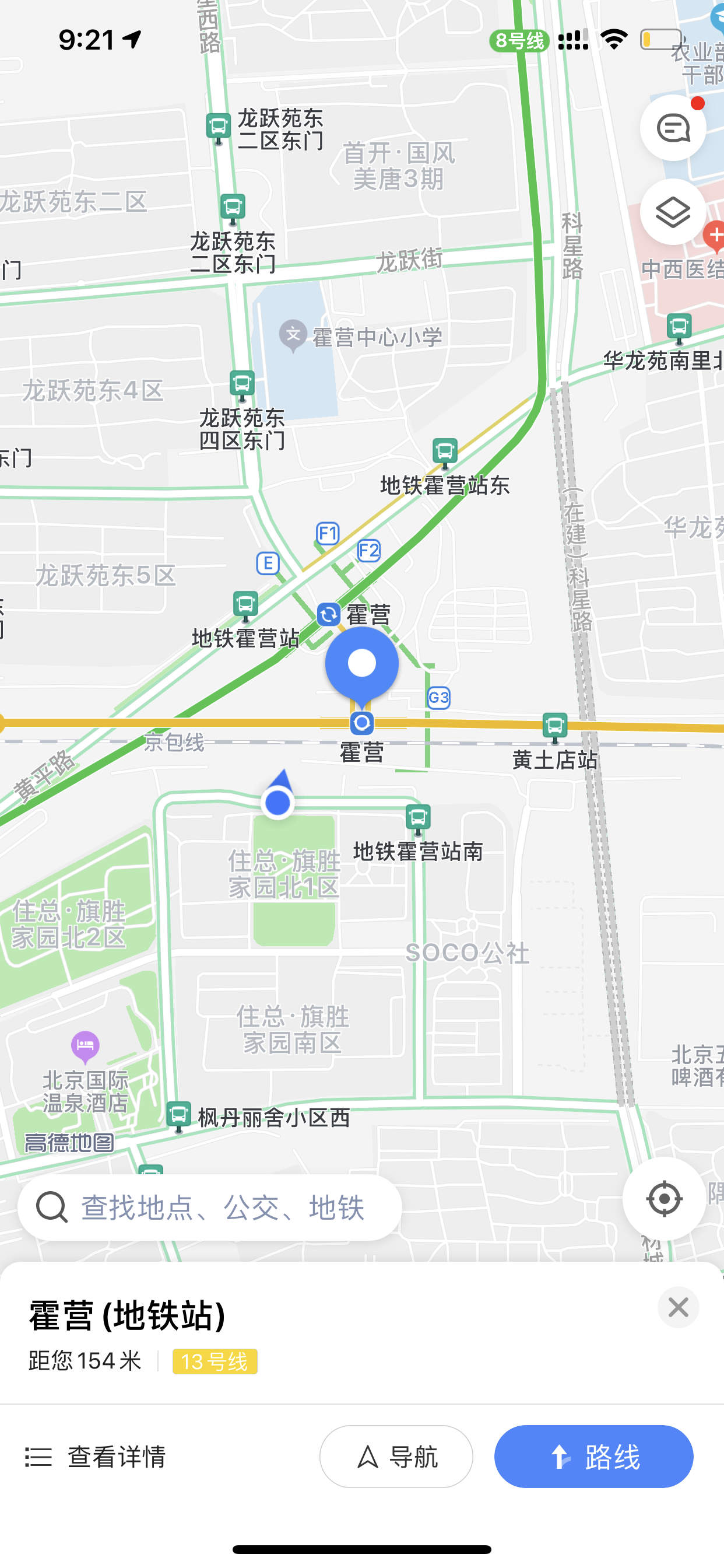Tap the 枫丹丽舍小区西 bus stop
This screenshot has width=724, height=1568.
coord(178,1116)
